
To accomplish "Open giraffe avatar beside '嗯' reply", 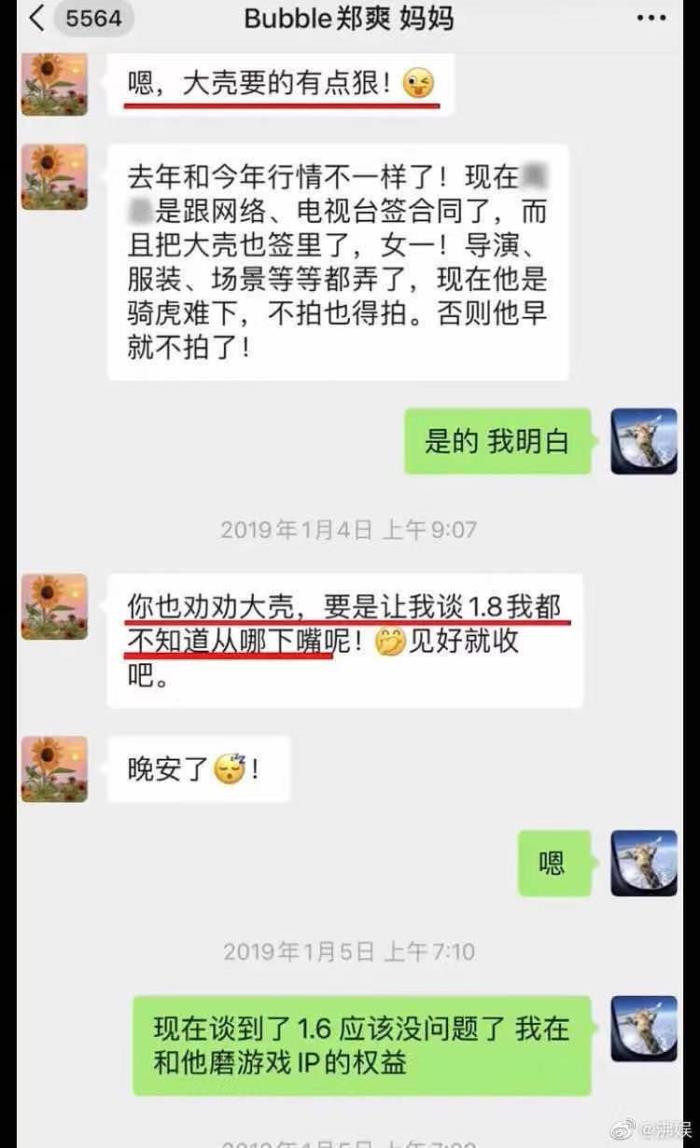I will [644, 862].
